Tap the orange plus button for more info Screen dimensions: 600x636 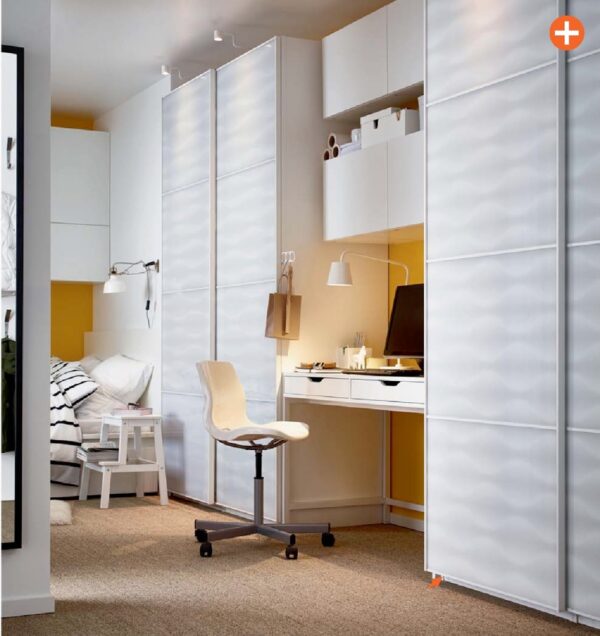click(x=566, y=33)
